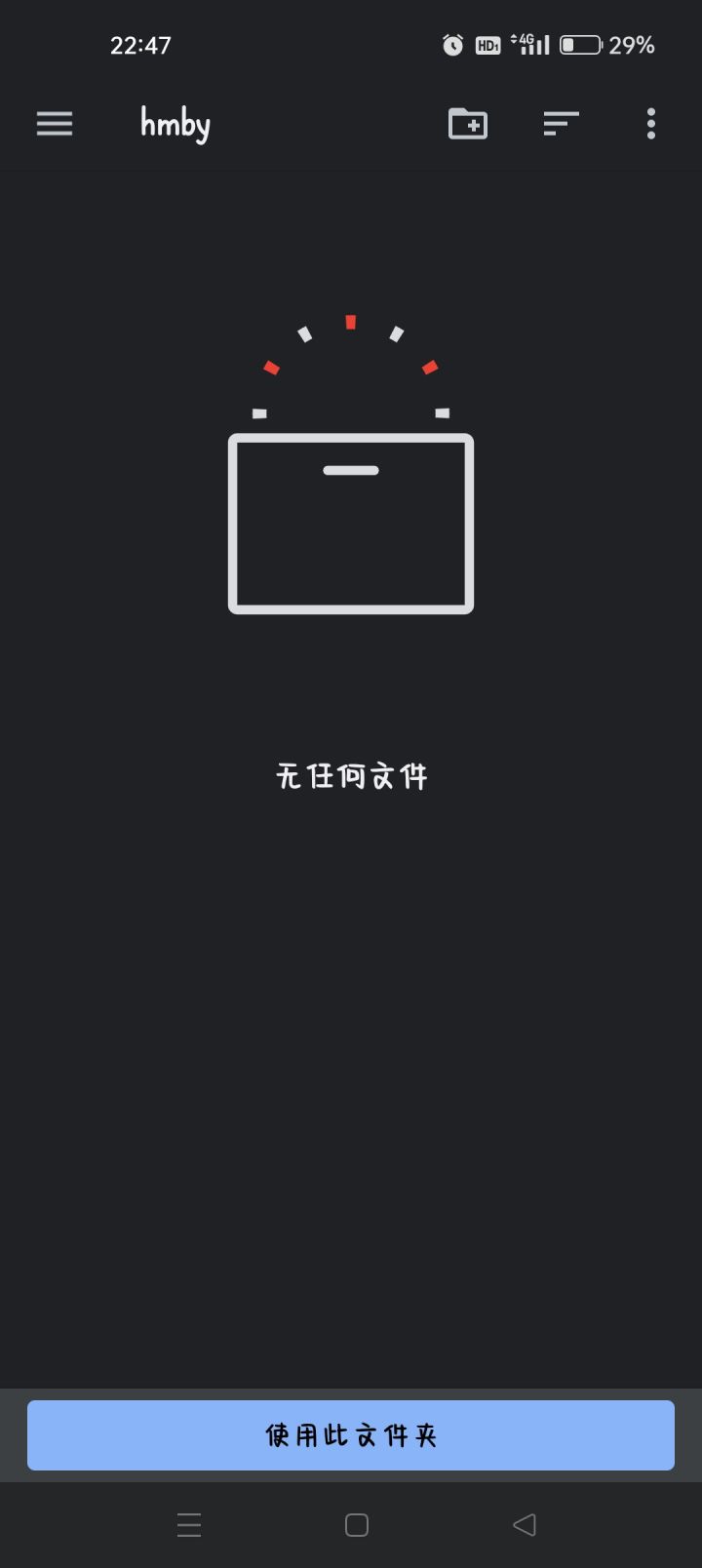Tap the clock showing 22:47

pyautogui.click(x=141, y=45)
